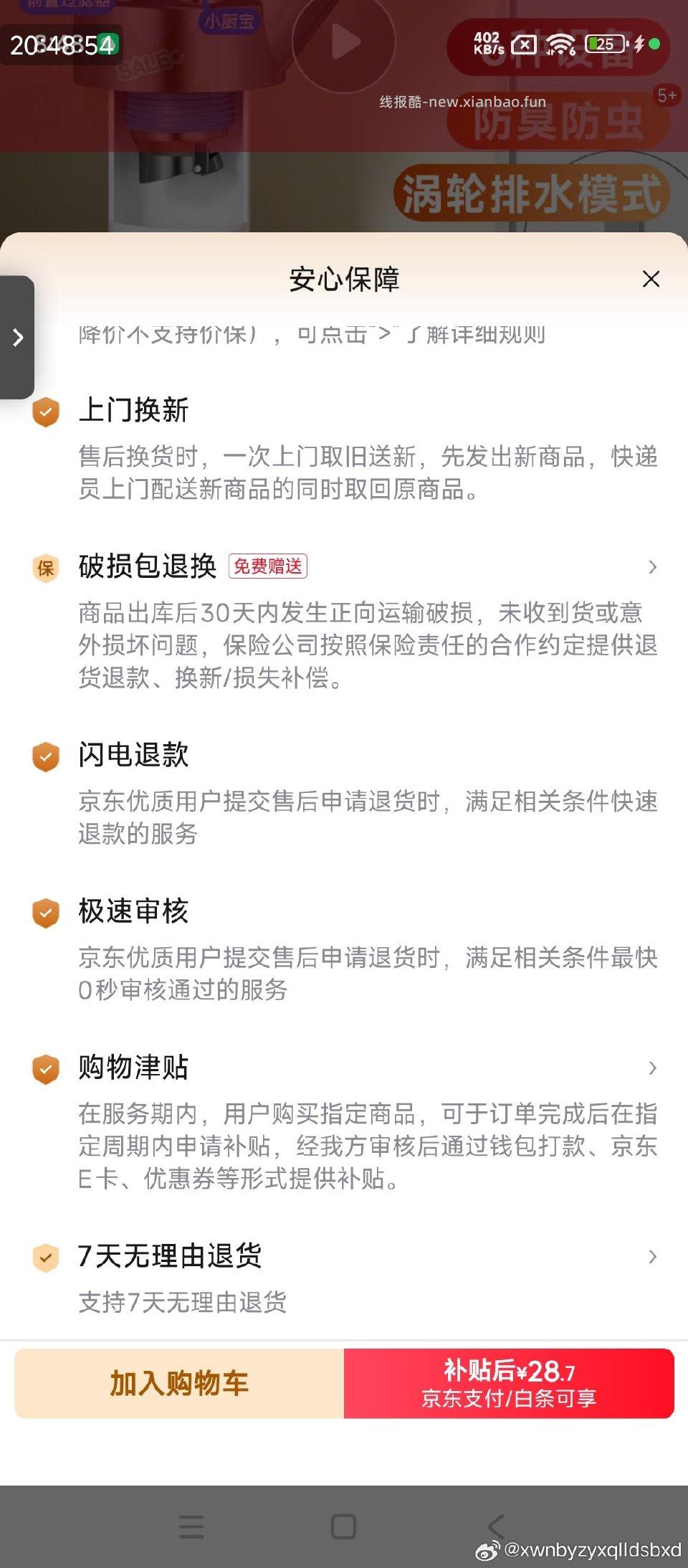This screenshot has height=1568, width=688.
Task: Expand the 破损包退换 details via chevron
Action: [x=651, y=567]
